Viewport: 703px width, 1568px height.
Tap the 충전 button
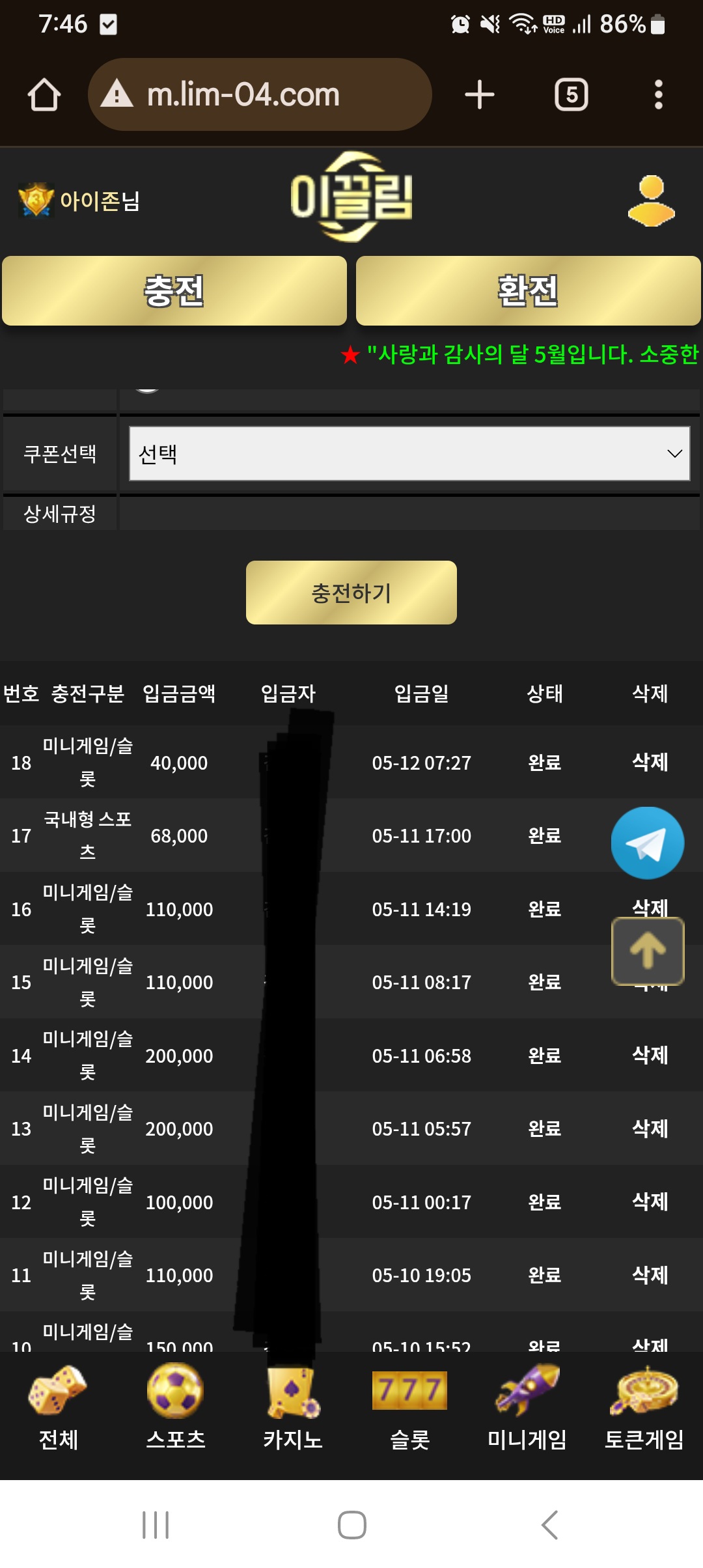(x=174, y=291)
